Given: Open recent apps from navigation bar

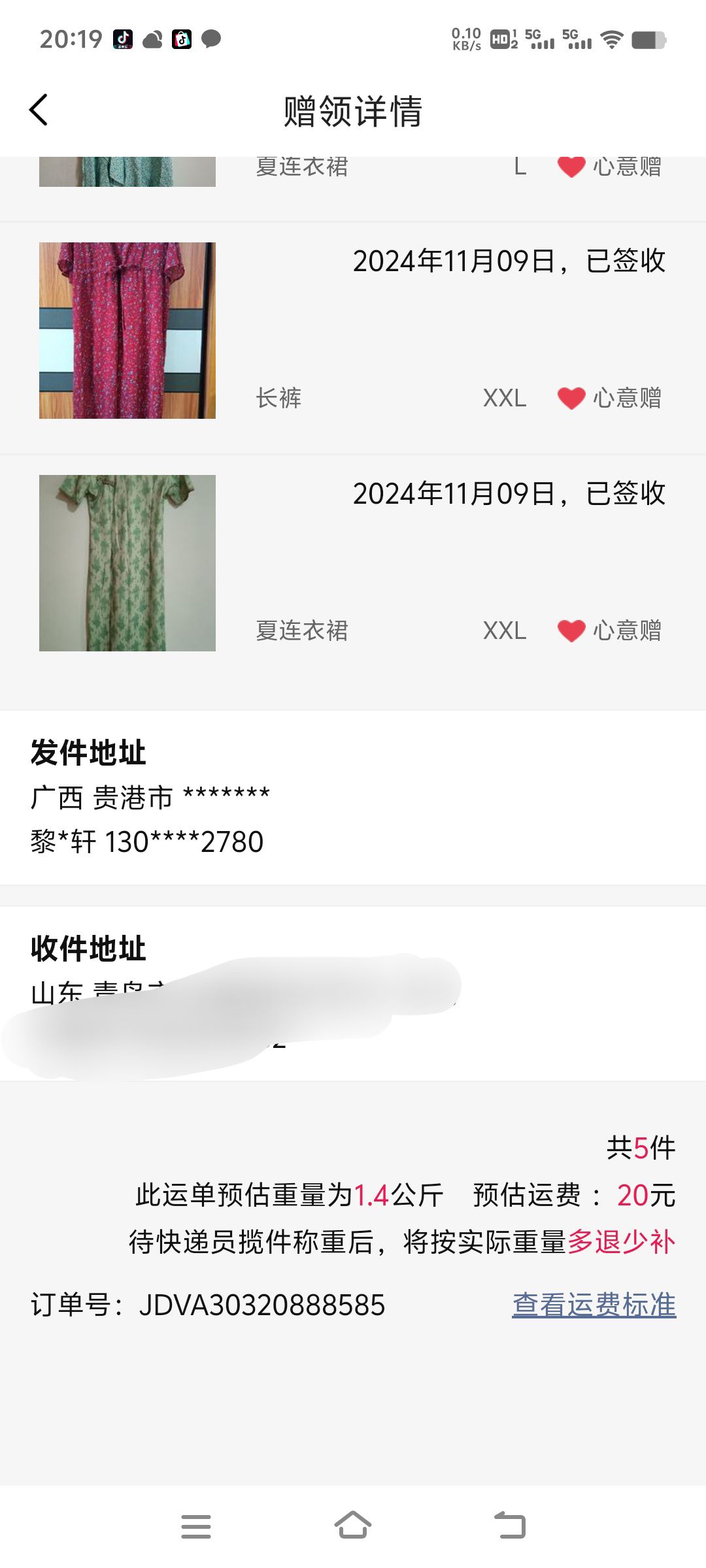Looking at the screenshot, I should pyautogui.click(x=196, y=1526).
